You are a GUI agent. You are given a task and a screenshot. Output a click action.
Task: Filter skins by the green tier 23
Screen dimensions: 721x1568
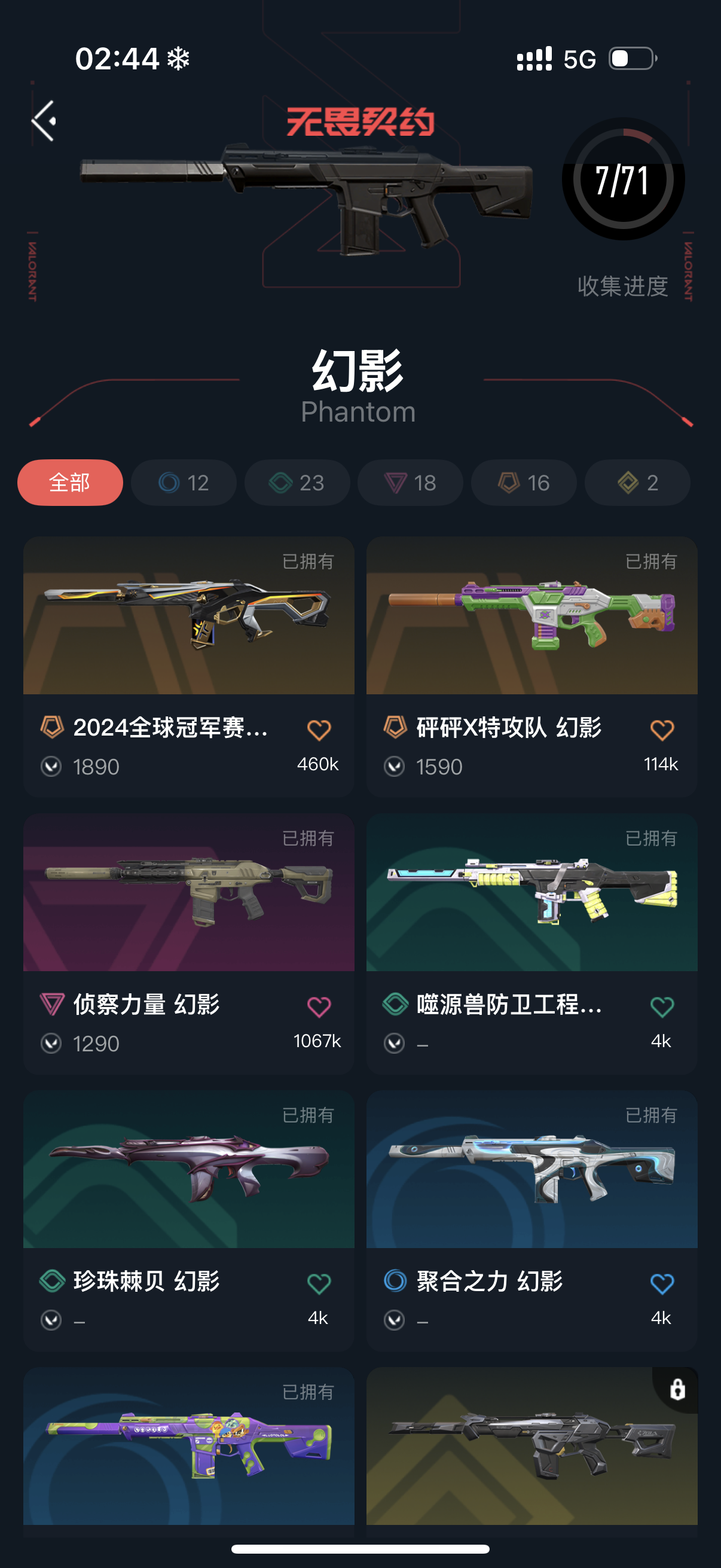coord(297,483)
